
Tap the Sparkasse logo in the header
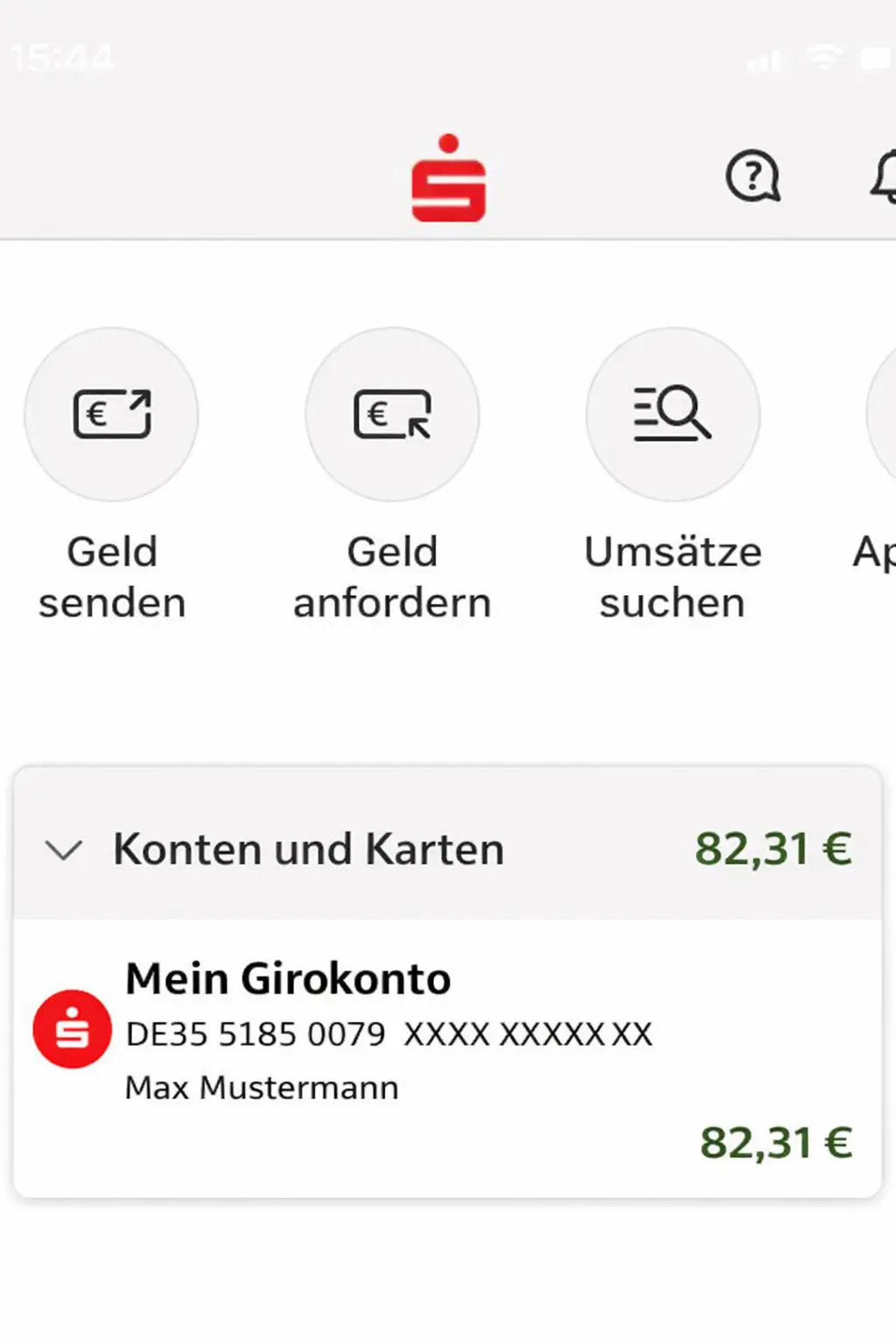(x=448, y=178)
